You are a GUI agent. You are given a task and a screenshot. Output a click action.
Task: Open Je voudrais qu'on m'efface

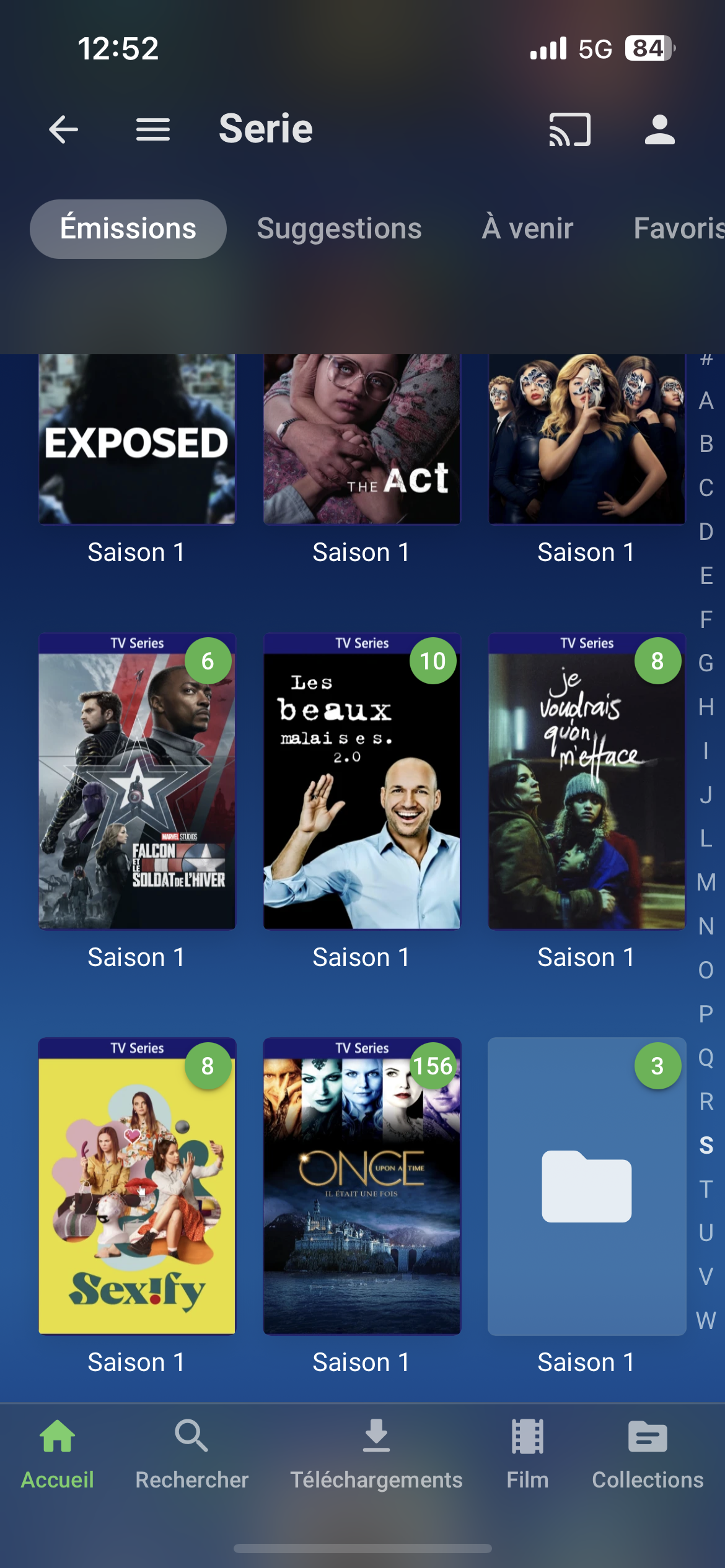pyautogui.click(x=586, y=782)
